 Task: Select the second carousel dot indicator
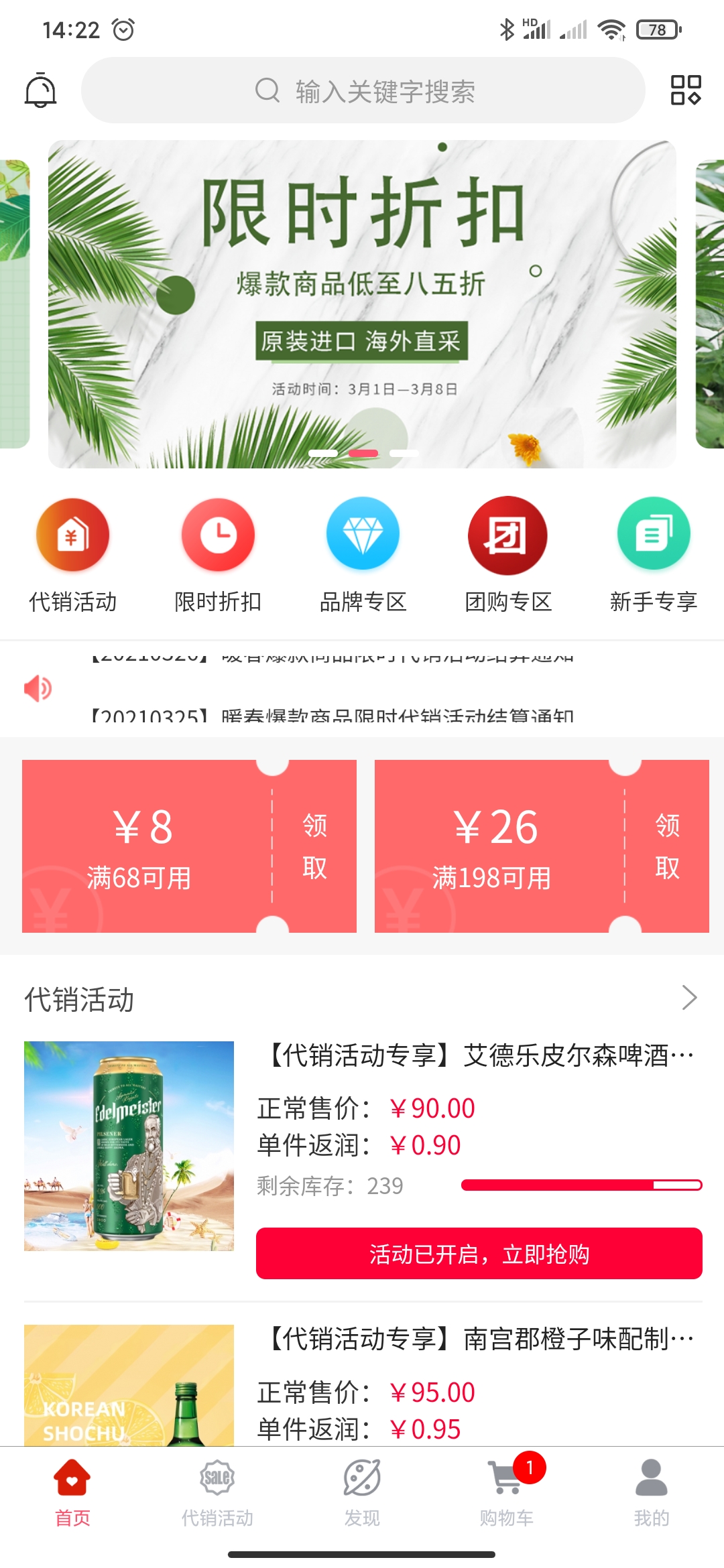(x=362, y=454)
